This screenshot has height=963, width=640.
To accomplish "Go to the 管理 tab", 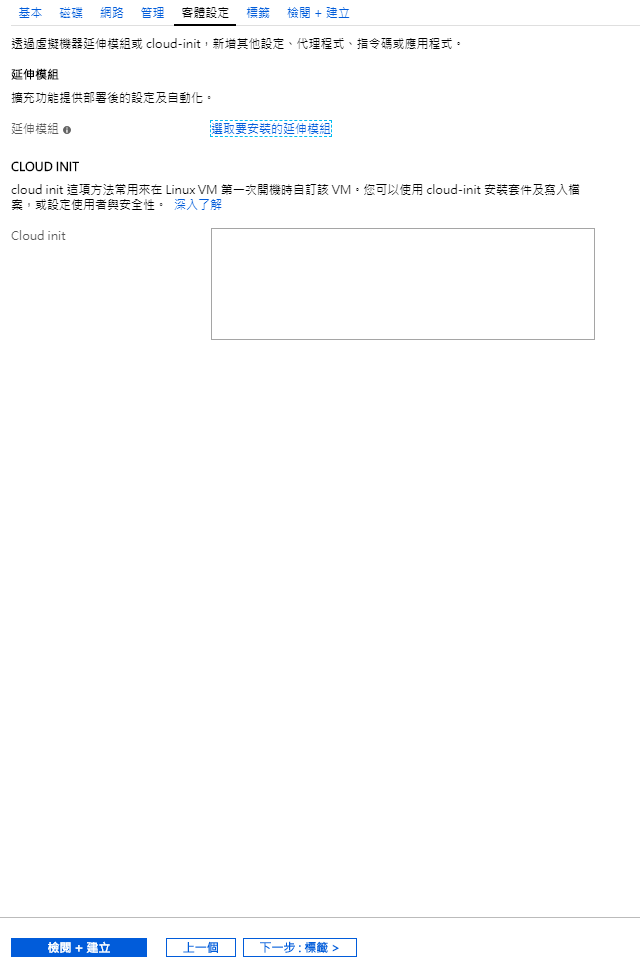I will pos(152,13).
